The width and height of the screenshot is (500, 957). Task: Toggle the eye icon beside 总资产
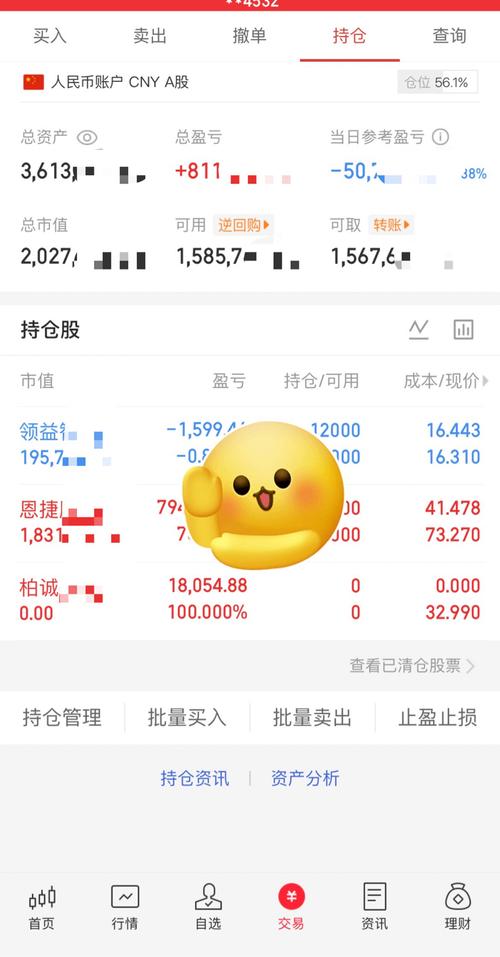tap(87, 137)
